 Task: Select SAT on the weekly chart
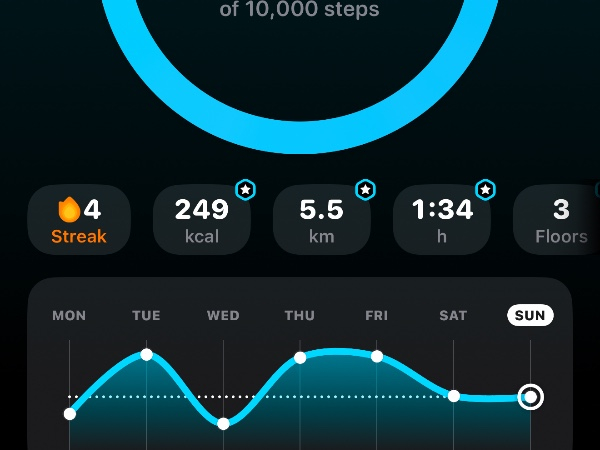(x=453, y=316)
